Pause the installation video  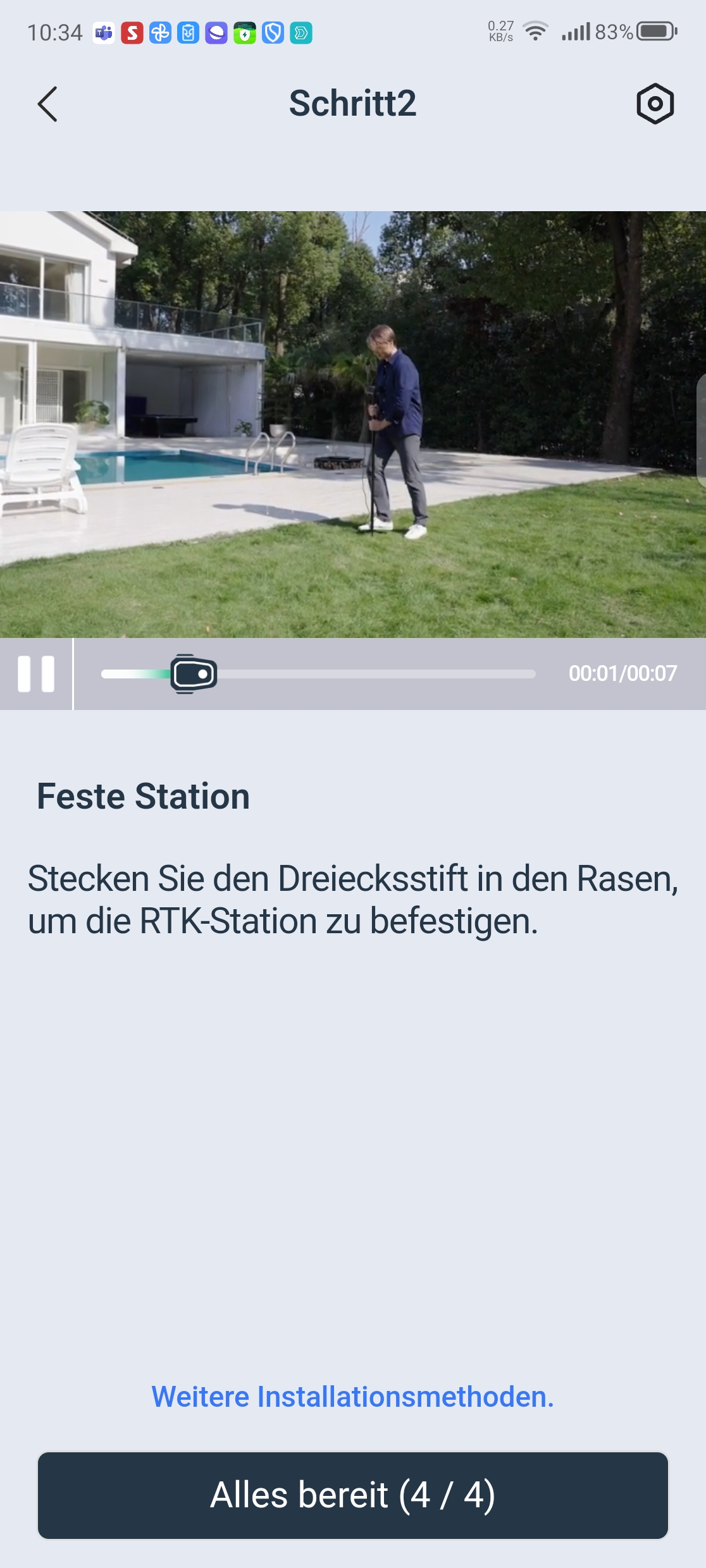pos(36,674)
